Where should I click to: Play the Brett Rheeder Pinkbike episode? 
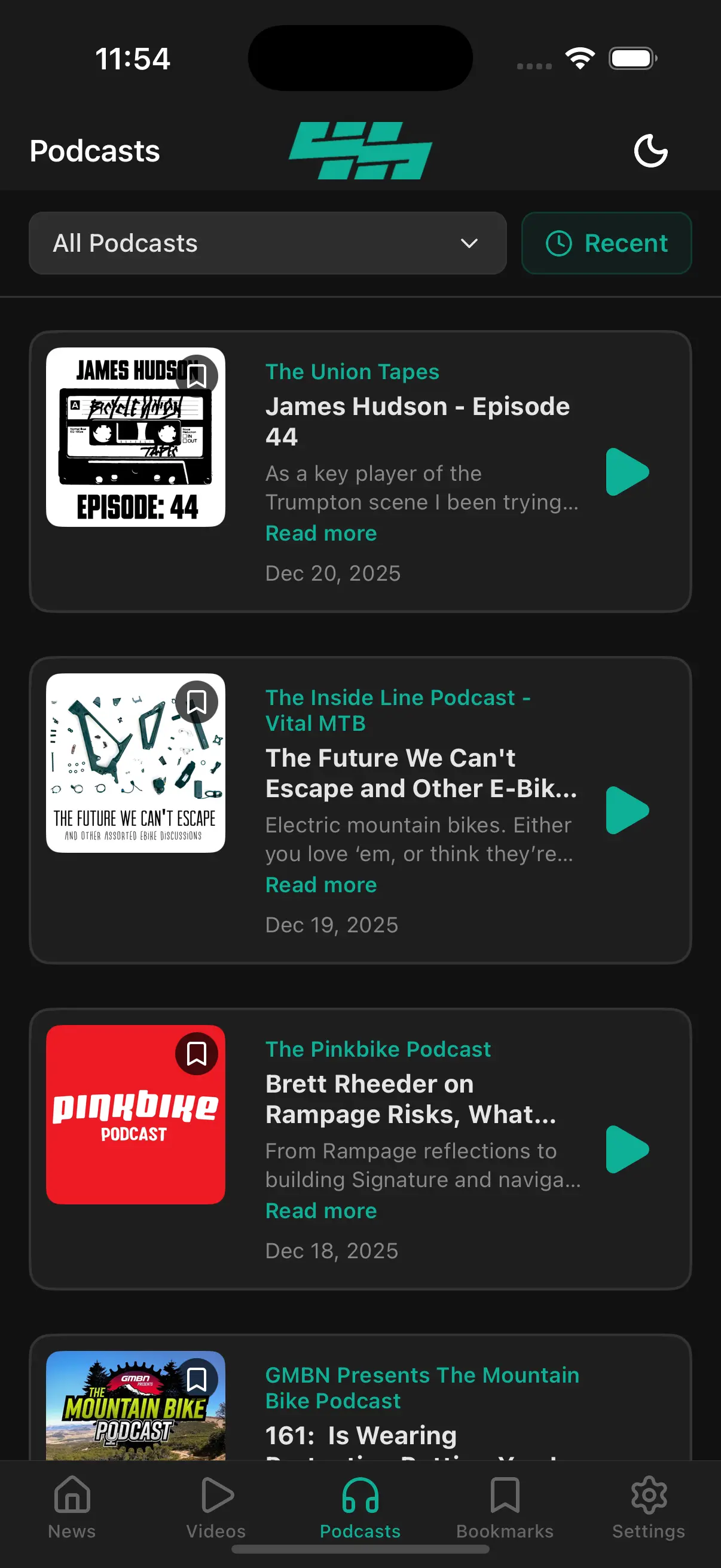[x=627, y=1149]
